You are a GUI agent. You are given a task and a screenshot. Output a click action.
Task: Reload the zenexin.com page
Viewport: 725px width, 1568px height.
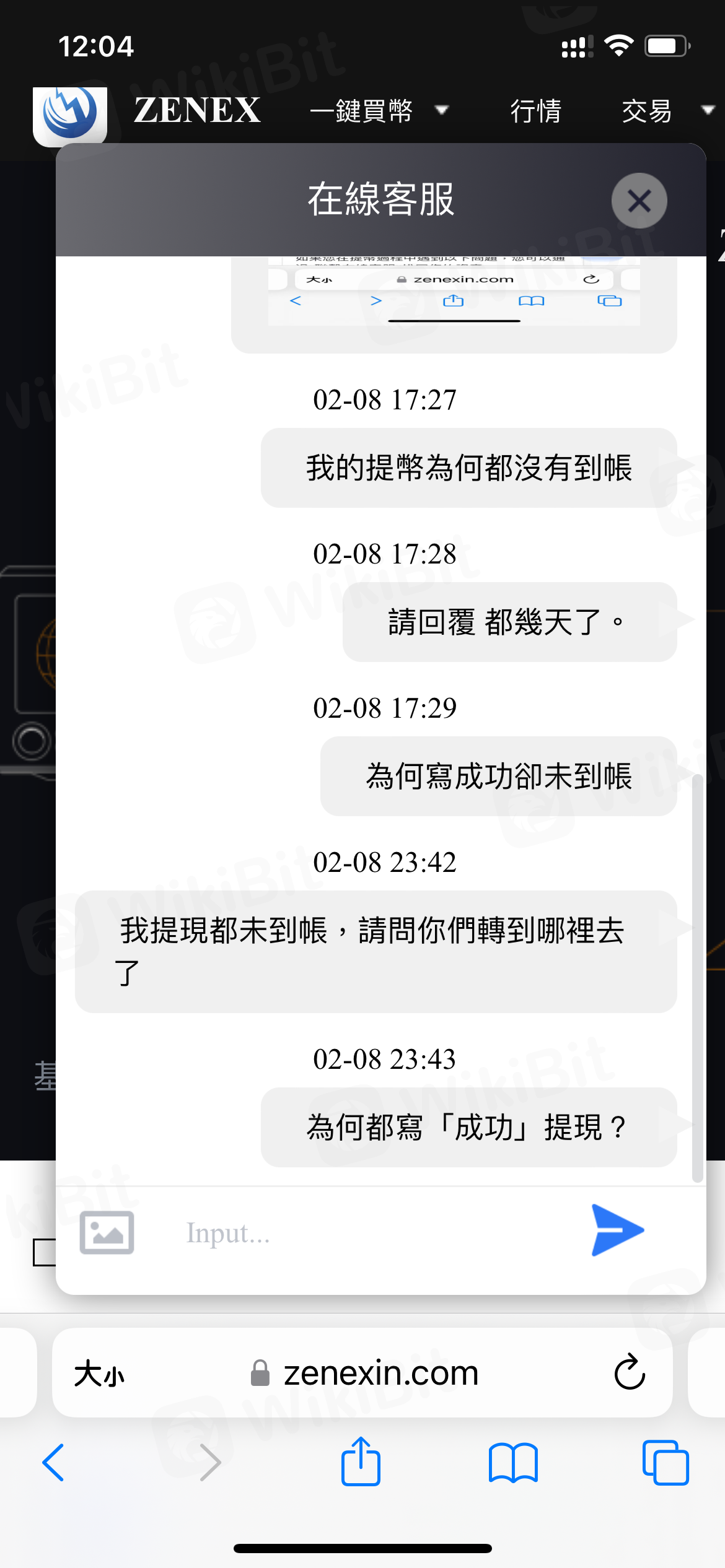click(630, 1372)
